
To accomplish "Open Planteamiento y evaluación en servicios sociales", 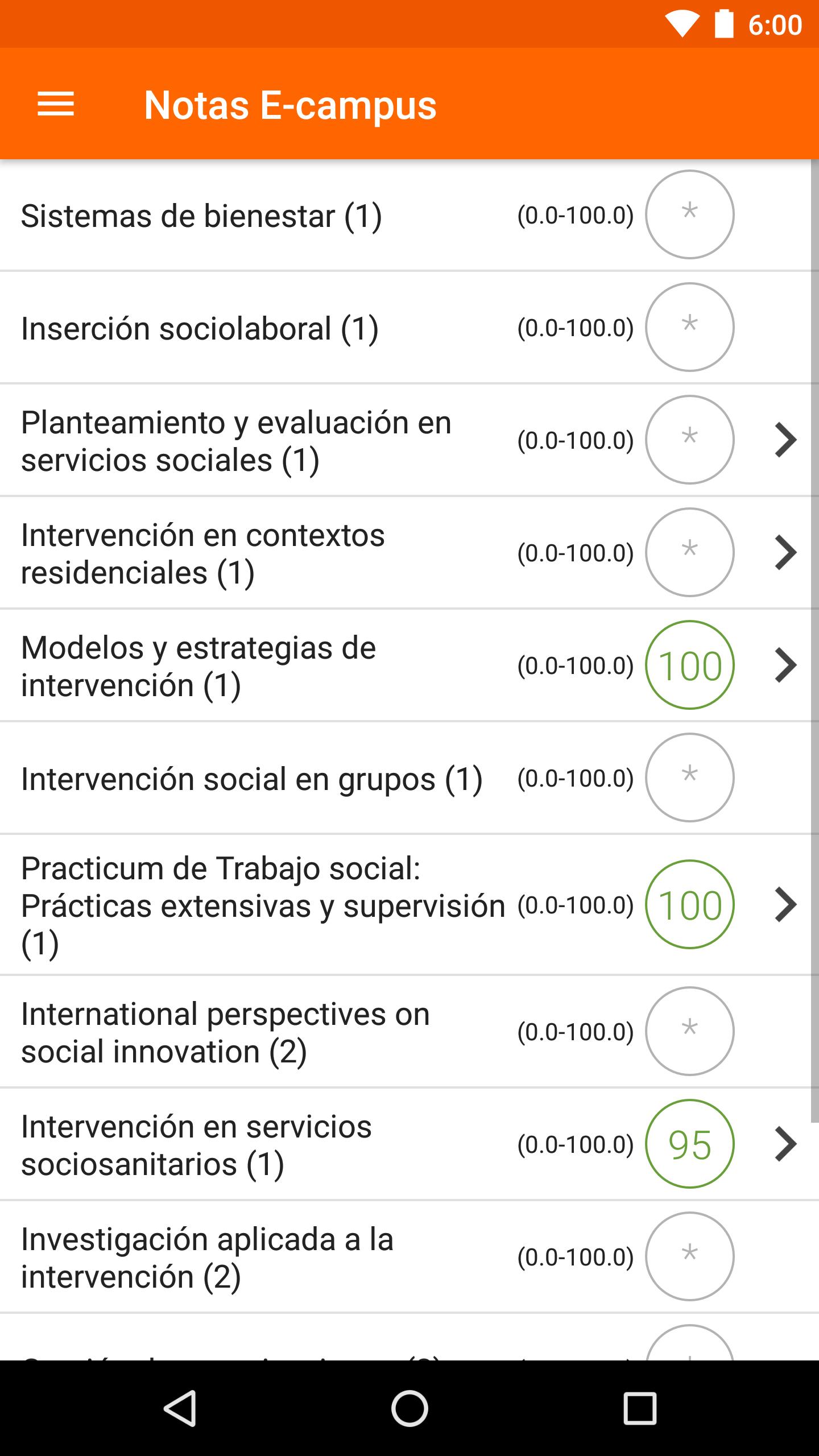I will point(406,440).
